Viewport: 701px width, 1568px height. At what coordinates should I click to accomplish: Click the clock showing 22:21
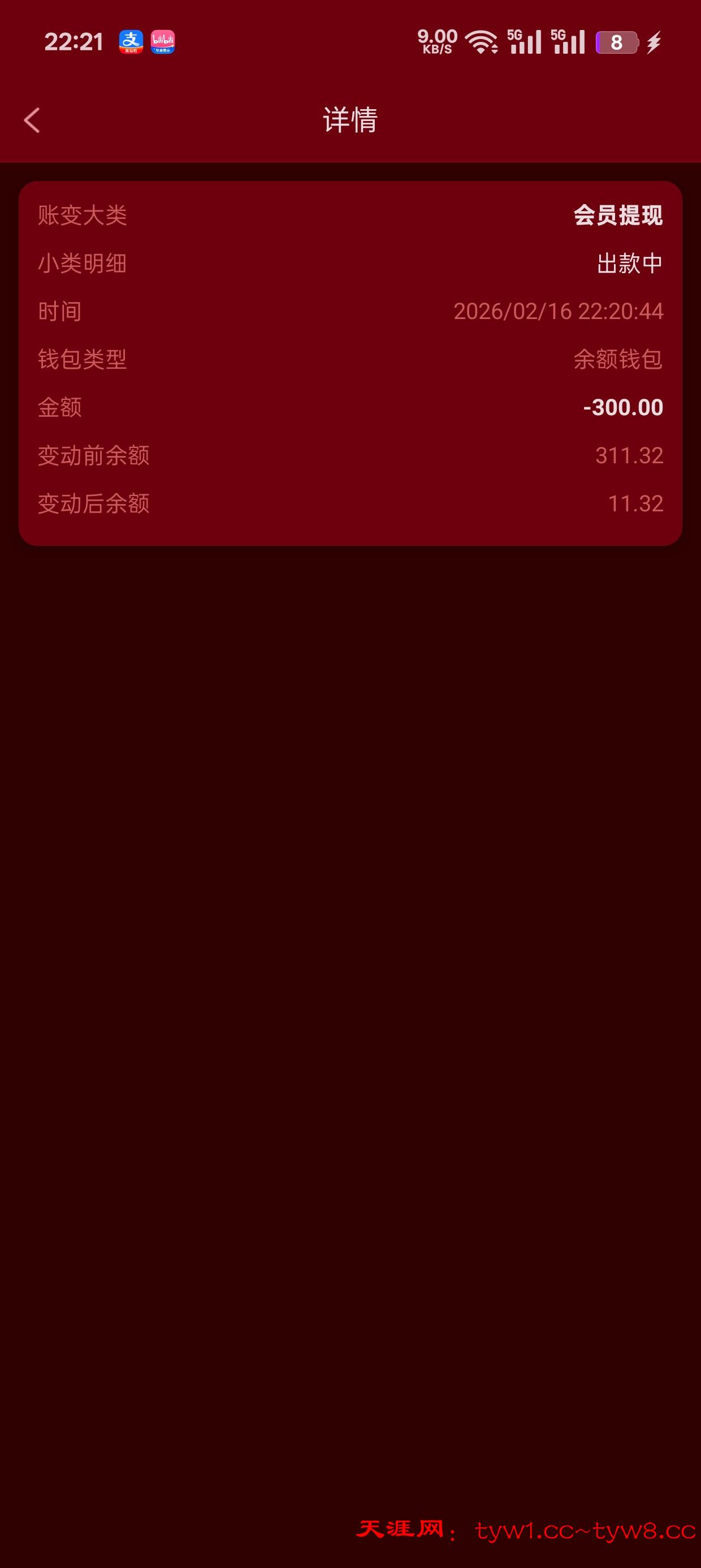pyautogui.click(x=73, y=41)
